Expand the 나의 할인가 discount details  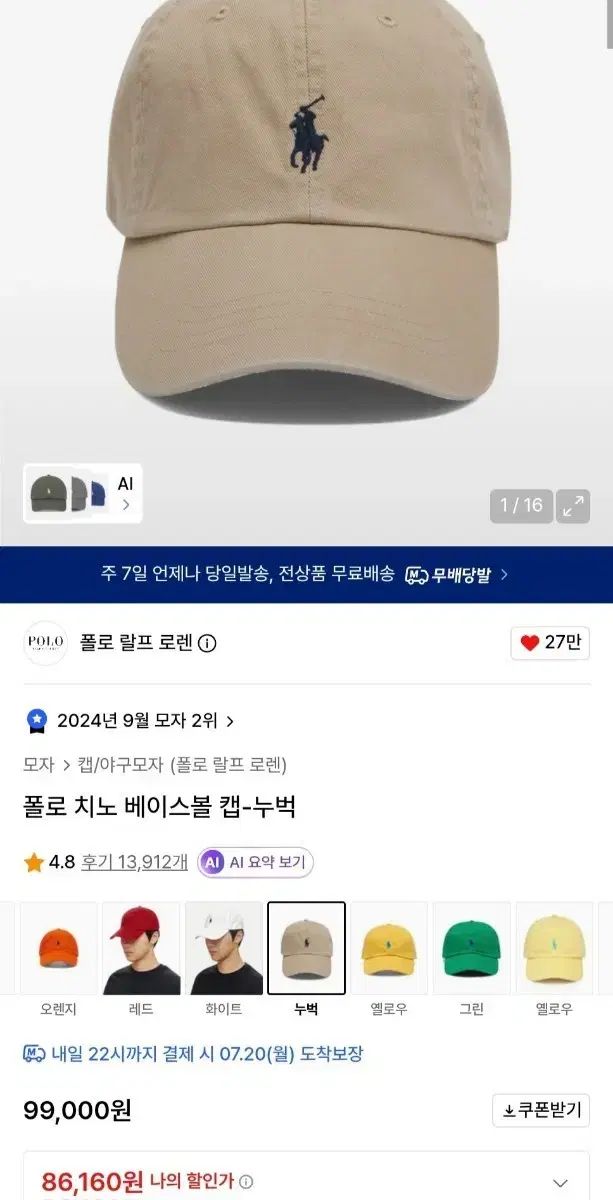(560, 1183)
